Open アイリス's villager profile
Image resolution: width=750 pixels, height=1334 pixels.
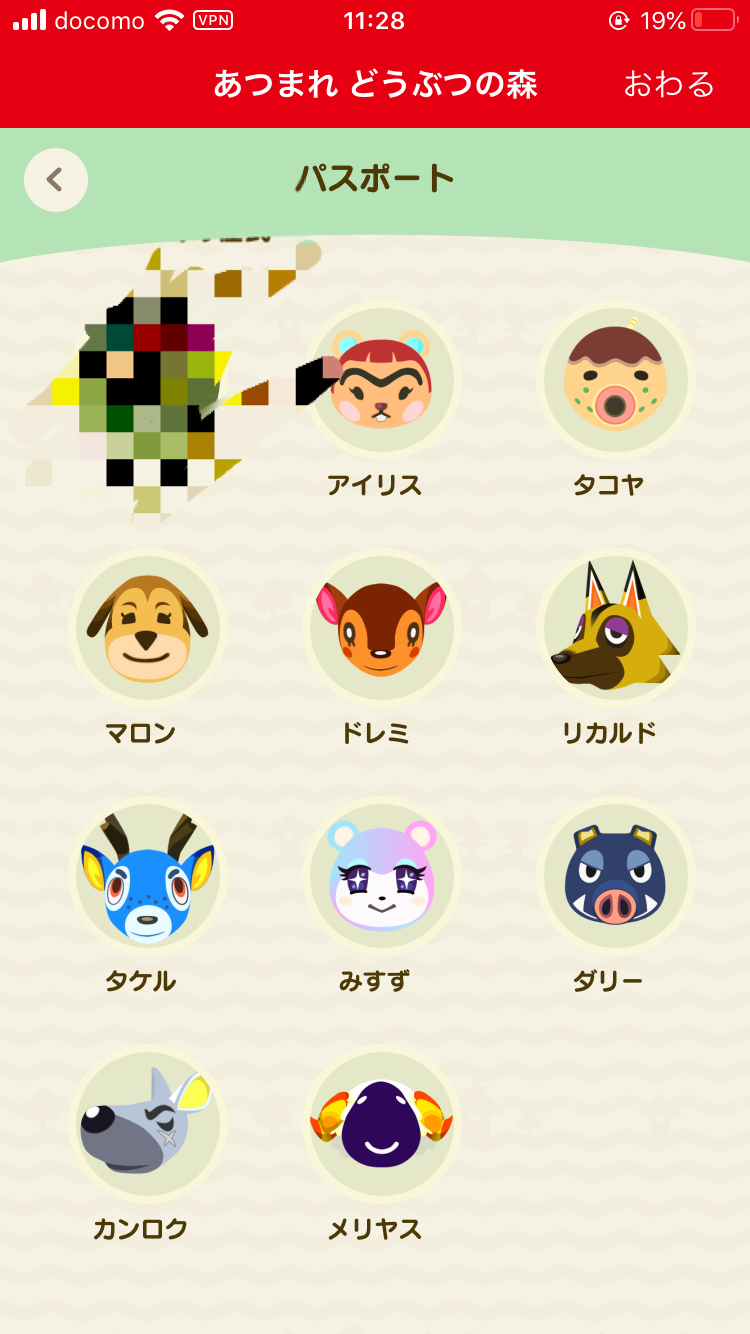pos(382,381)
